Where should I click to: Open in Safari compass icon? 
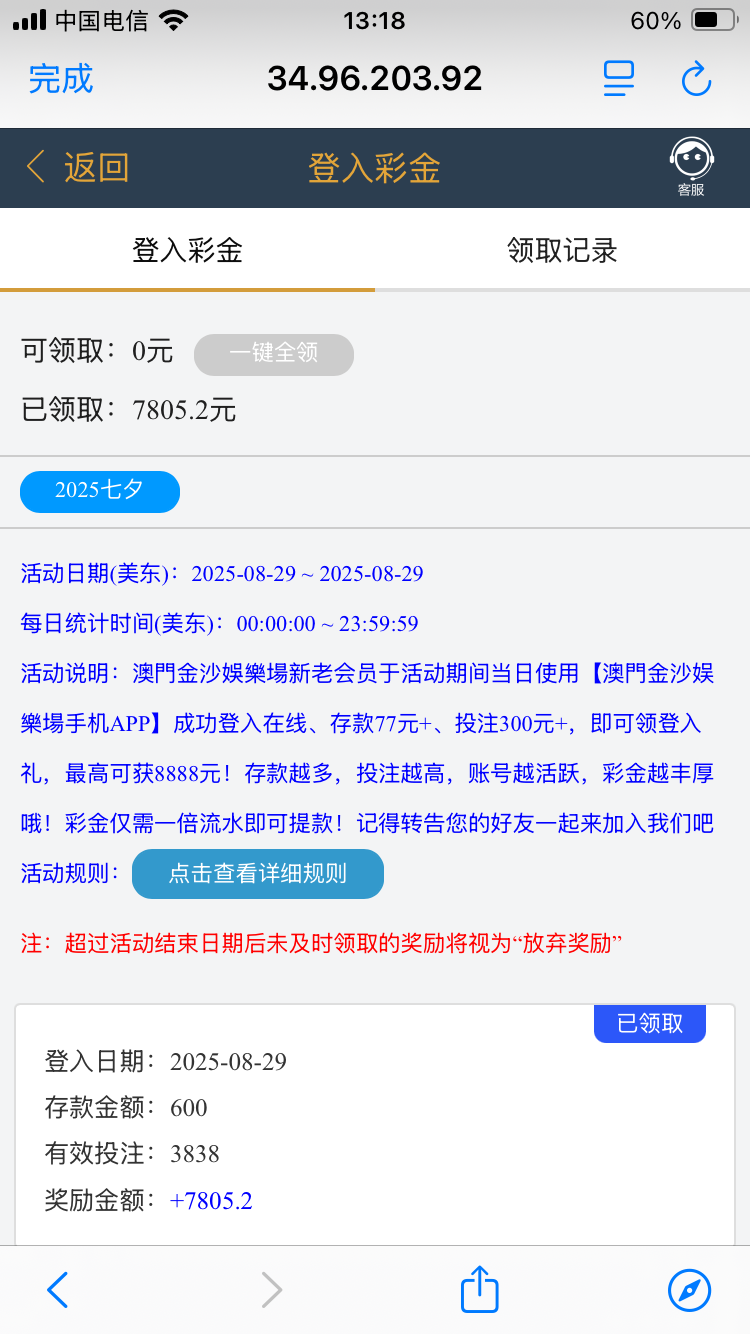[689, 1290]
